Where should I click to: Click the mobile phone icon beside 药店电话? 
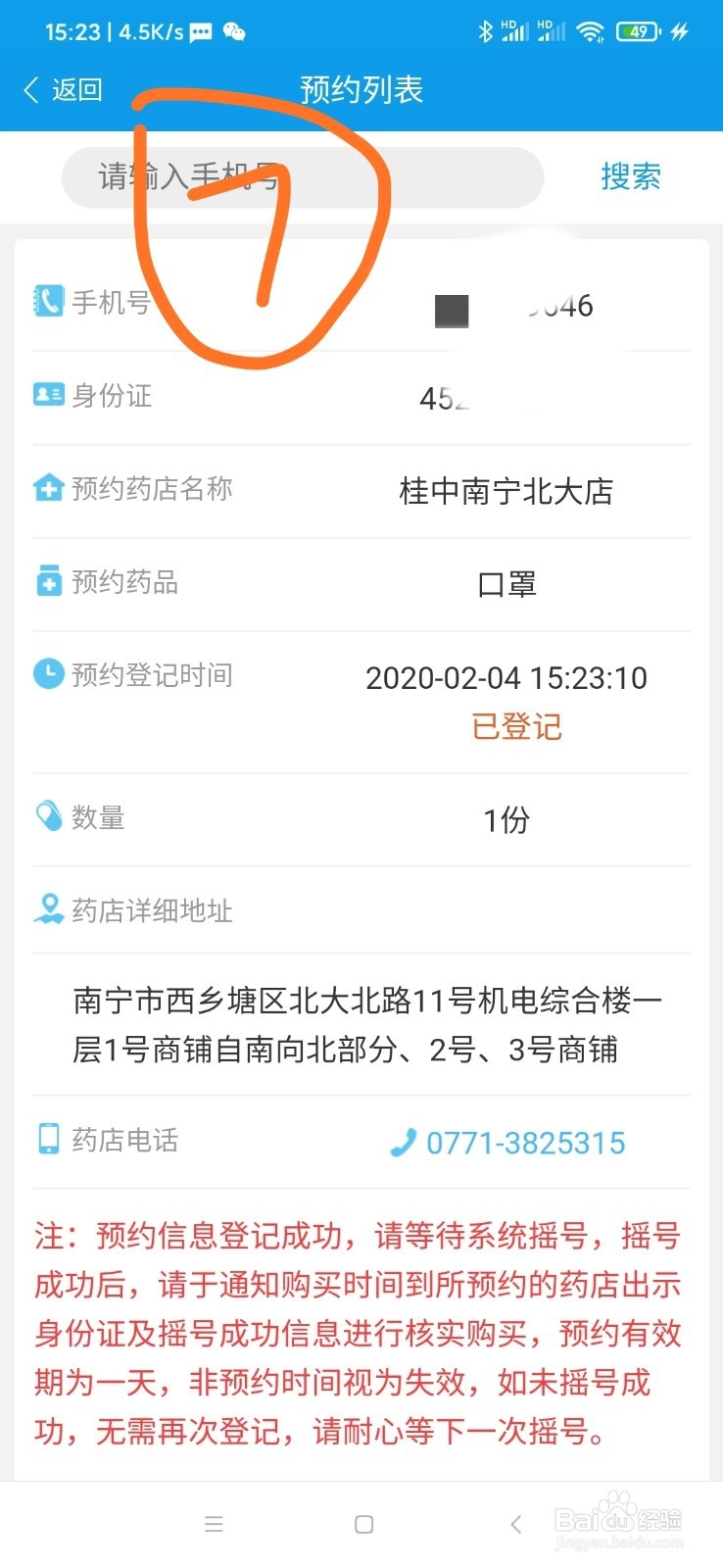47,1140
